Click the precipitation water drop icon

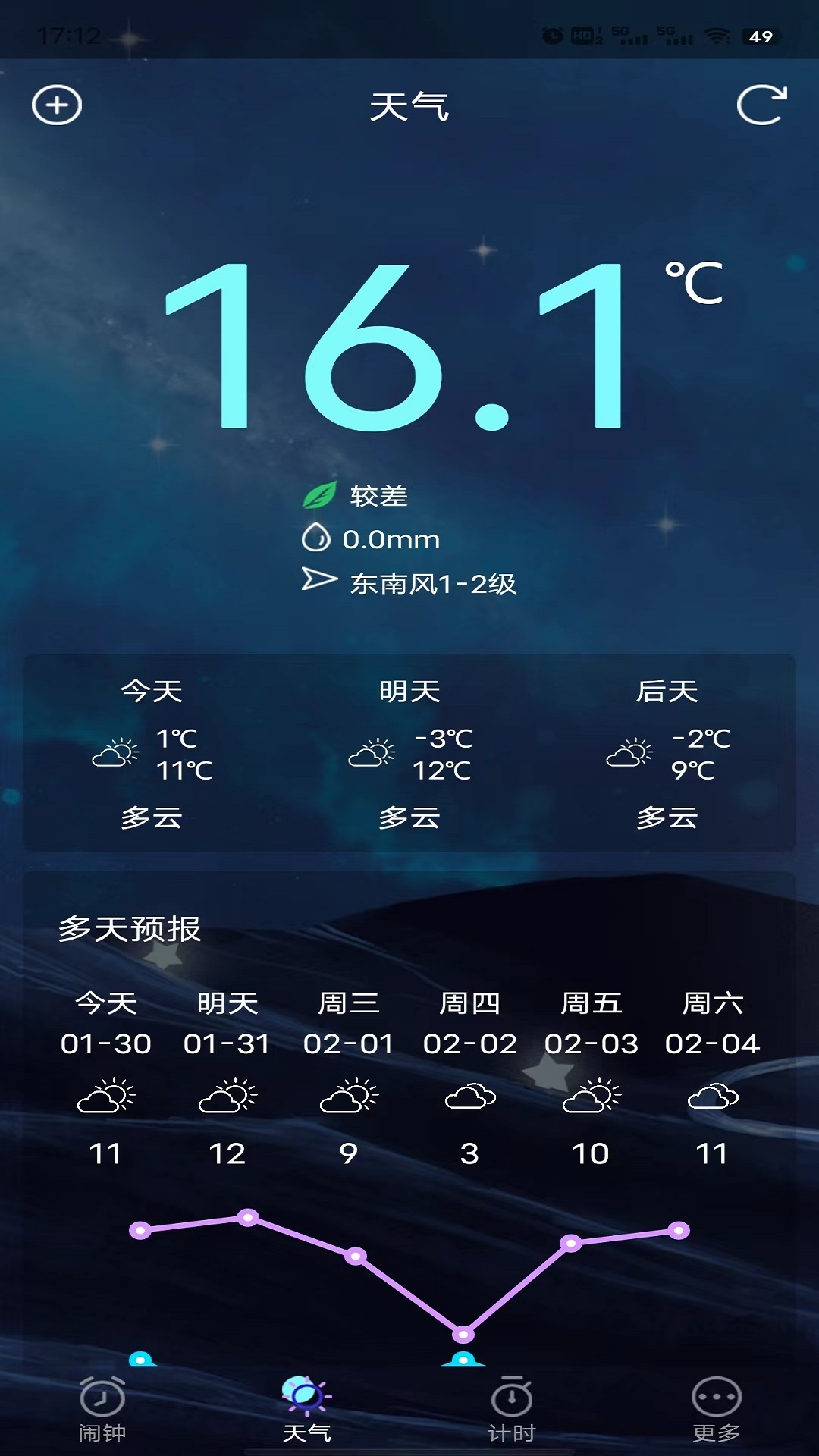[x=318, y=540]
